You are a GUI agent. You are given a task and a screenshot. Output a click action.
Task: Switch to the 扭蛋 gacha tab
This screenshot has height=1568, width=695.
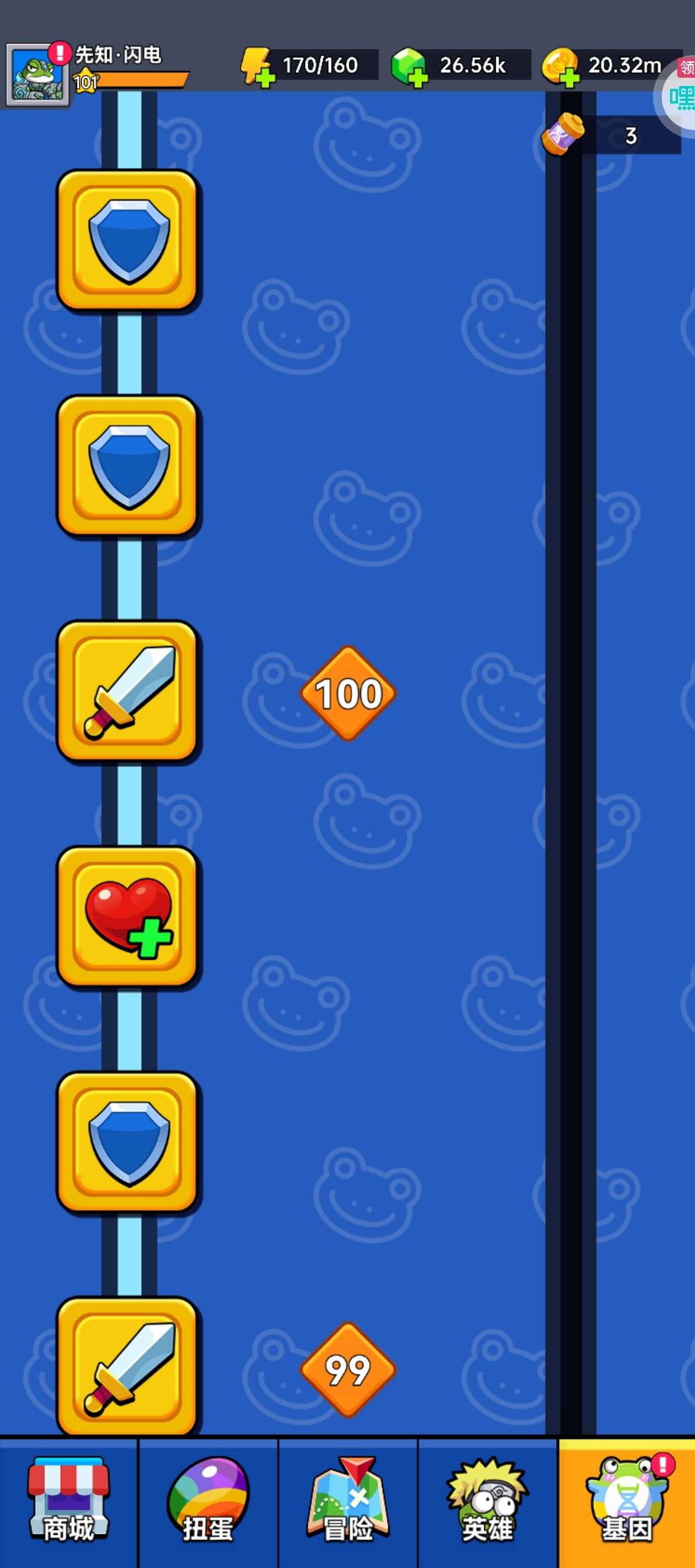[x=208, y=1501]
